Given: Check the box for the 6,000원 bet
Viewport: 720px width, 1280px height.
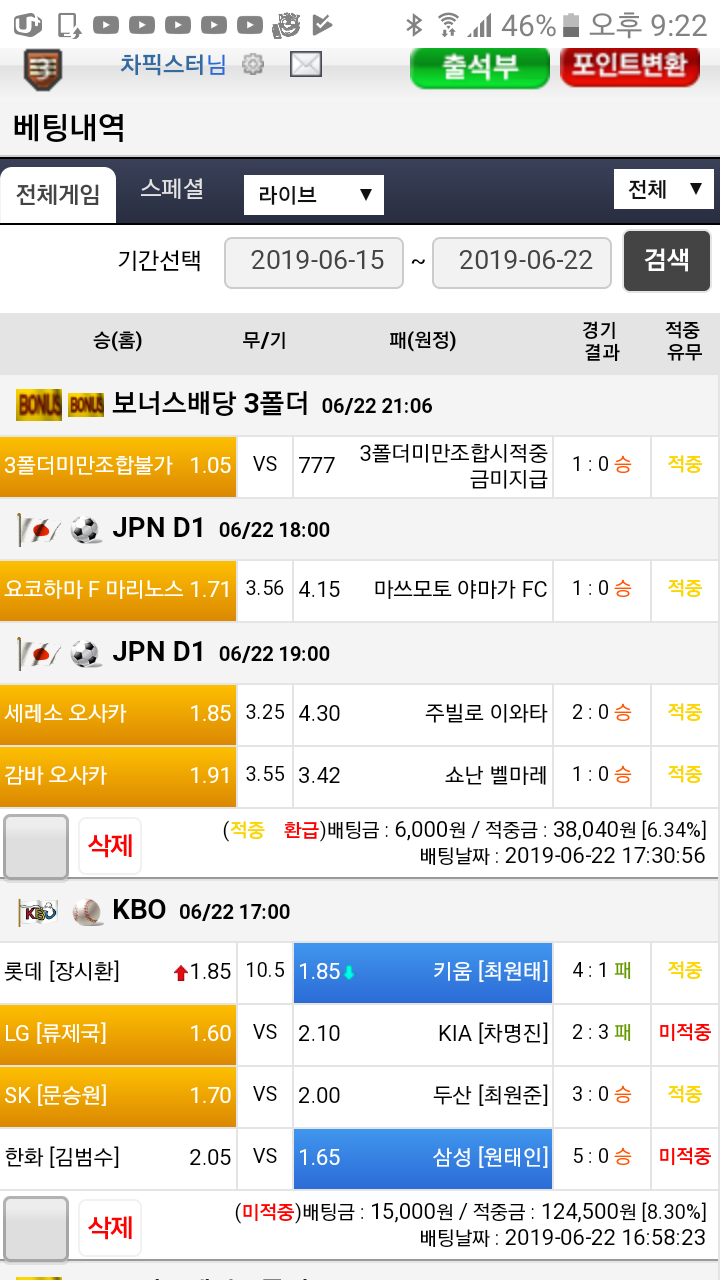Looking at the screenshot, I should [x=36, y=846].
